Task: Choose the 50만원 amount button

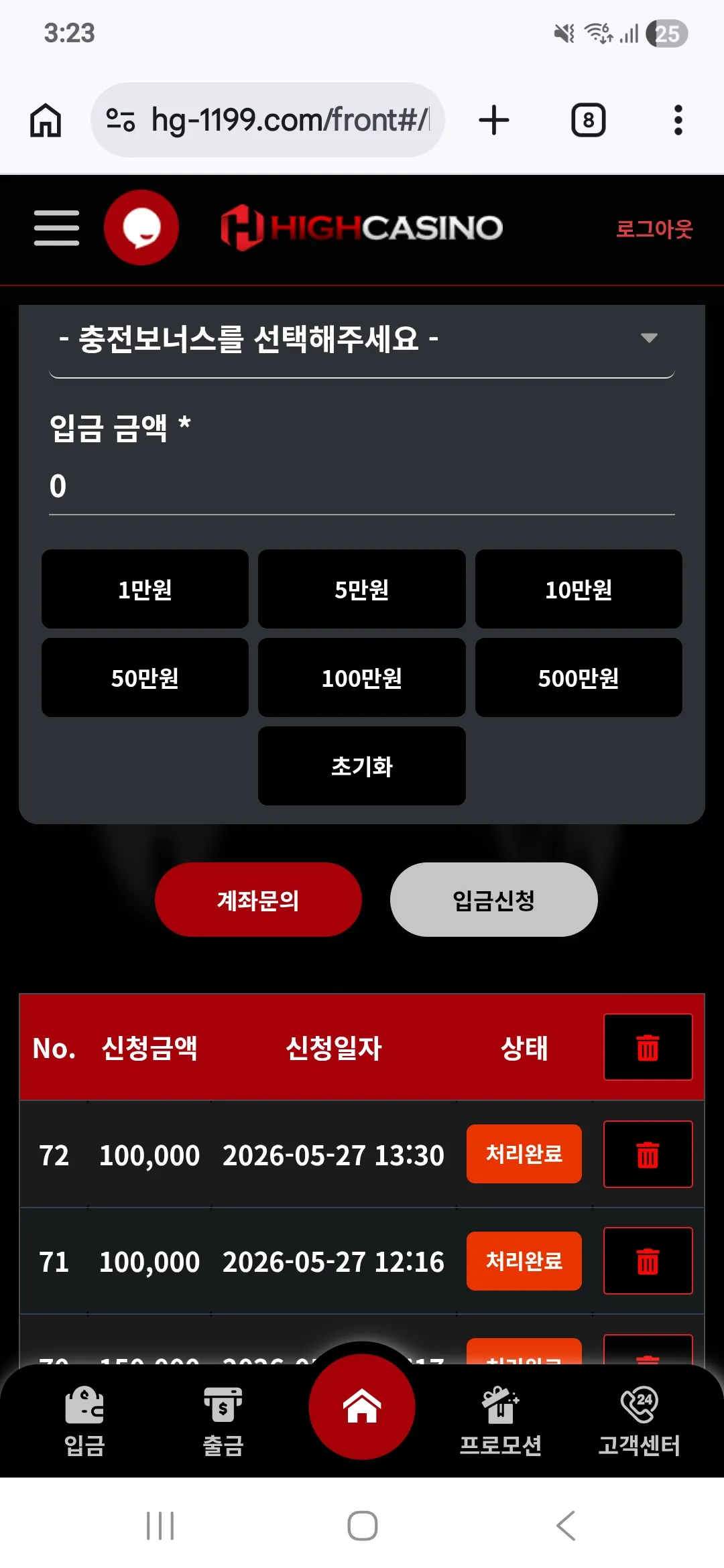Action: (x=145, y=677)
